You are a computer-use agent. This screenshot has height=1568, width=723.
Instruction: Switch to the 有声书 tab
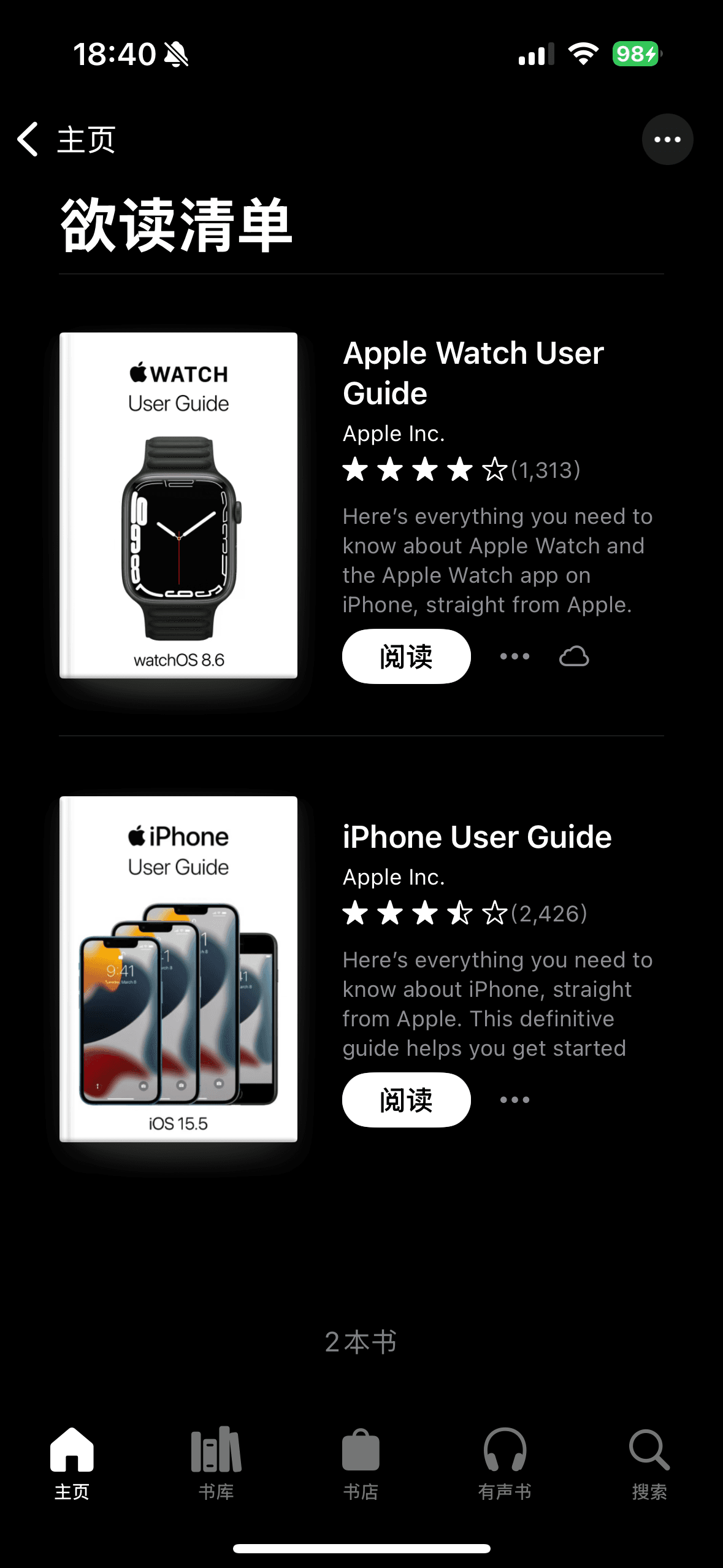(505, 1462)
